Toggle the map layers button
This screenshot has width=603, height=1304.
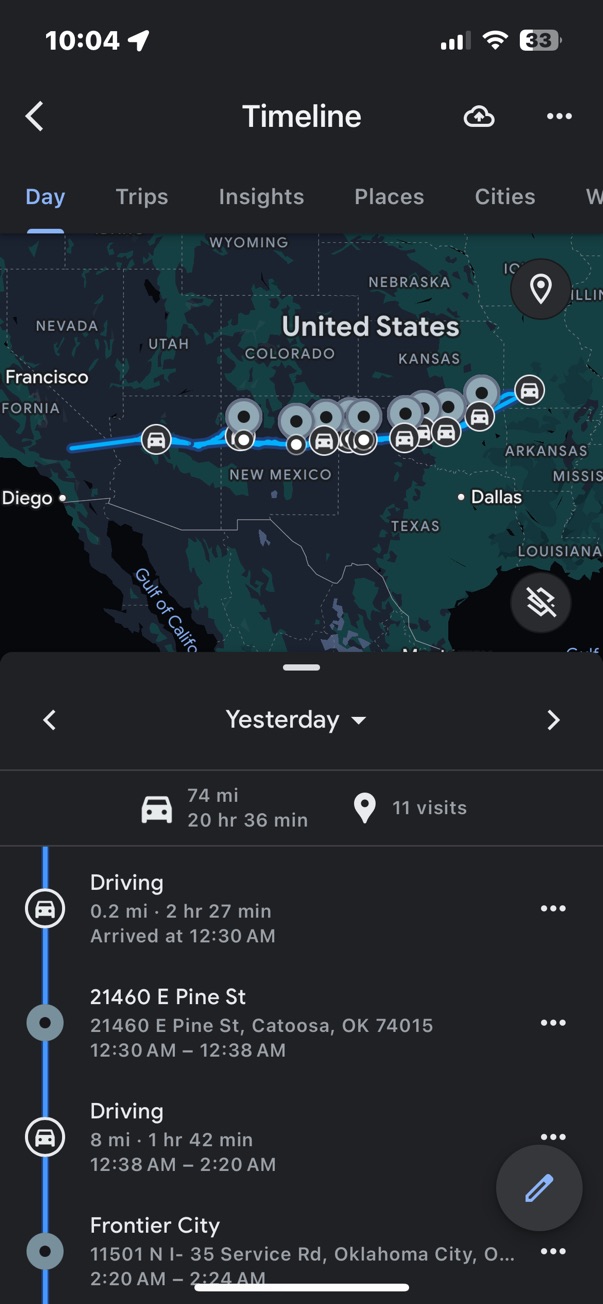[541, 602]
